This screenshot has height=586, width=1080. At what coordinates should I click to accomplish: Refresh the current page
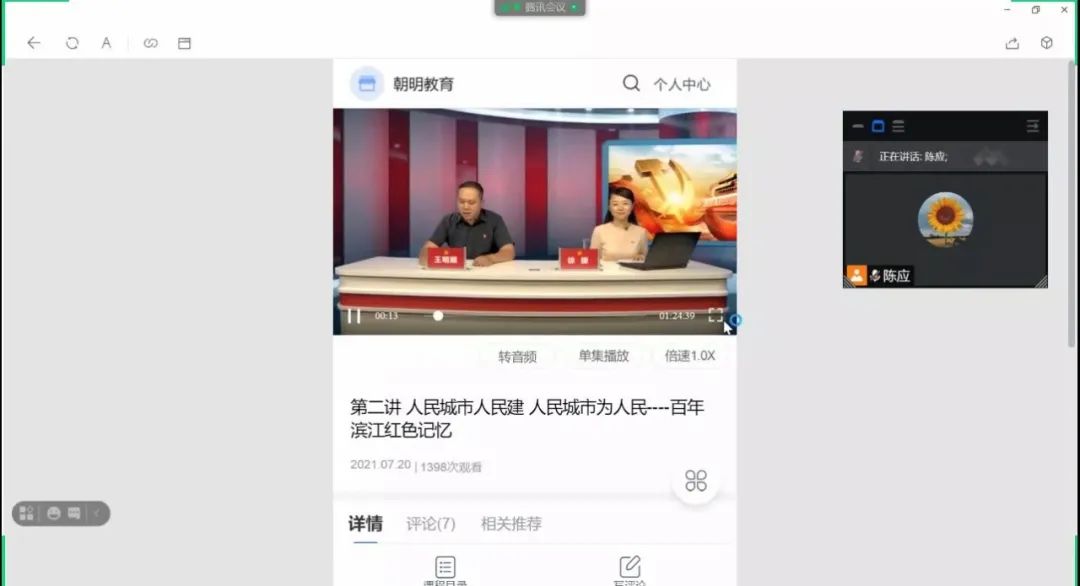(x=72, y=43)
